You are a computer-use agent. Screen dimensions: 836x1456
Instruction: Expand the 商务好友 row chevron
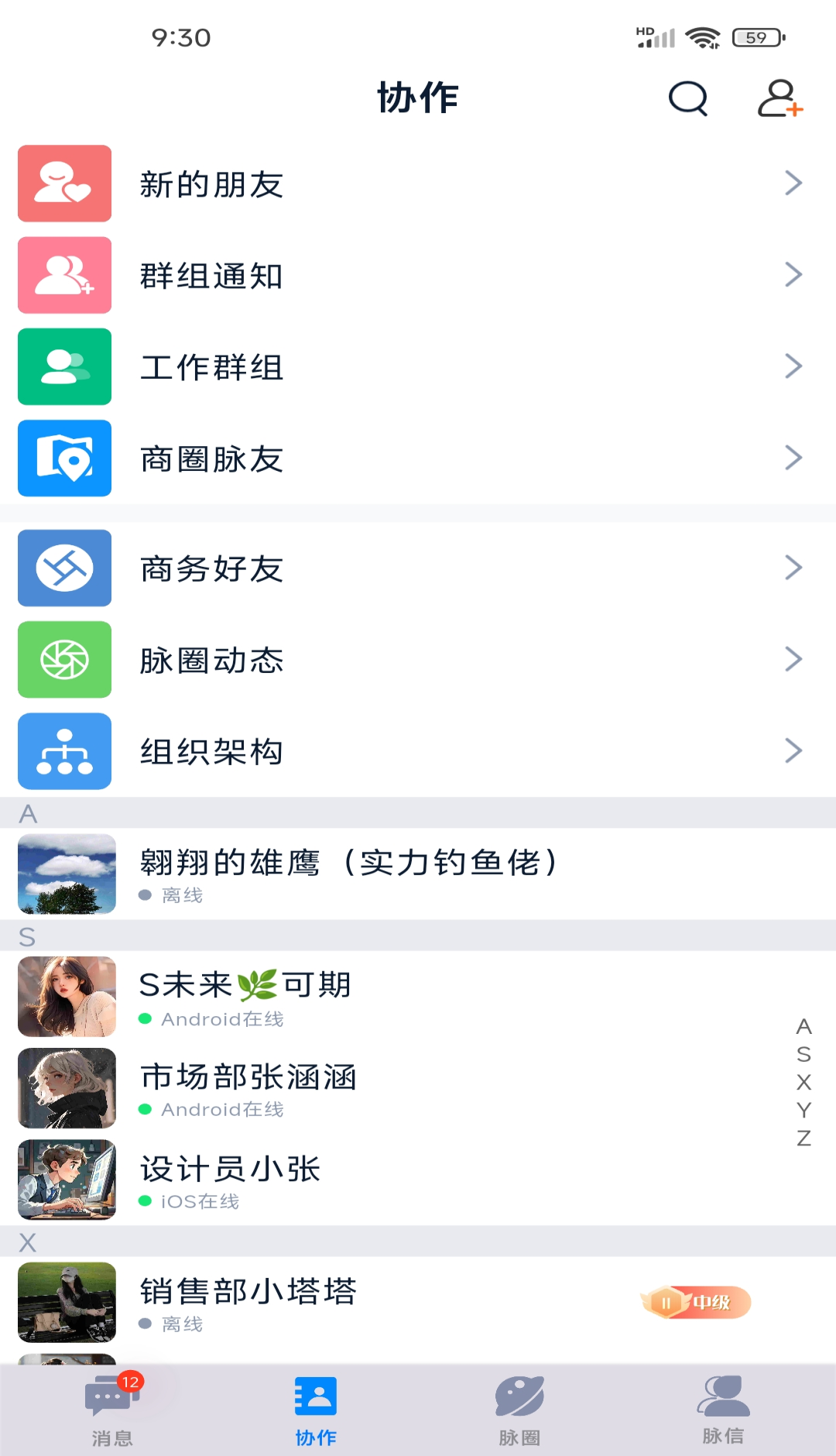pos(793,568)
